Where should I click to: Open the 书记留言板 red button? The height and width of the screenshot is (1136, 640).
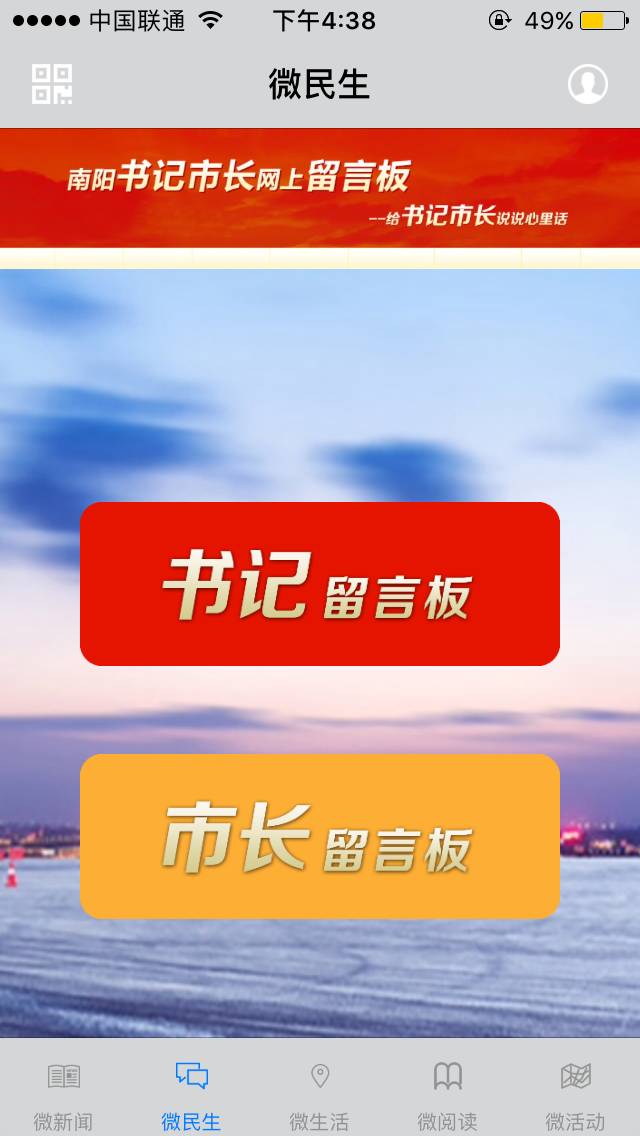[x=320, y=584]
